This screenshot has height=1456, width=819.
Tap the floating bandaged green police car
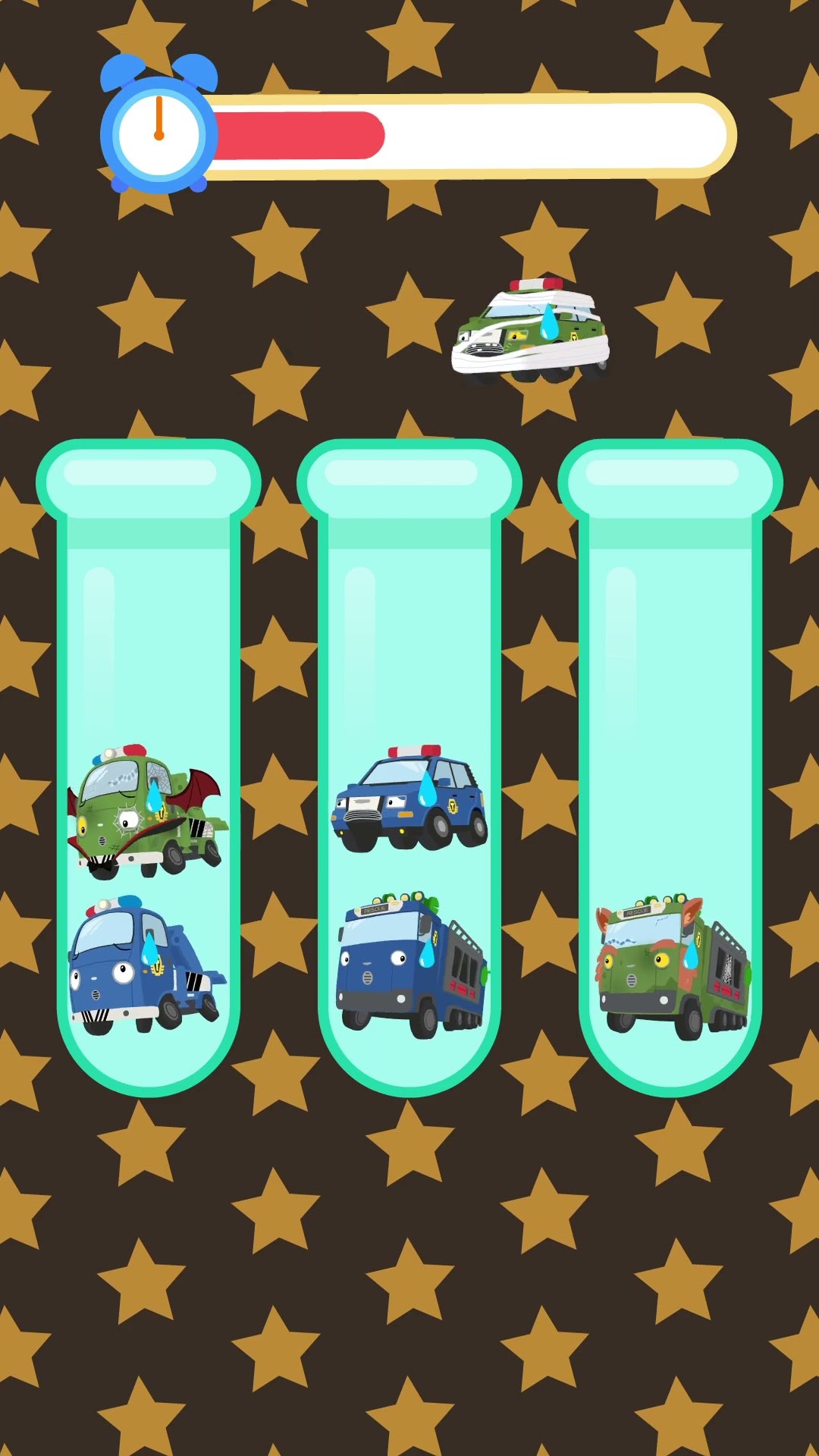(531, 331)
